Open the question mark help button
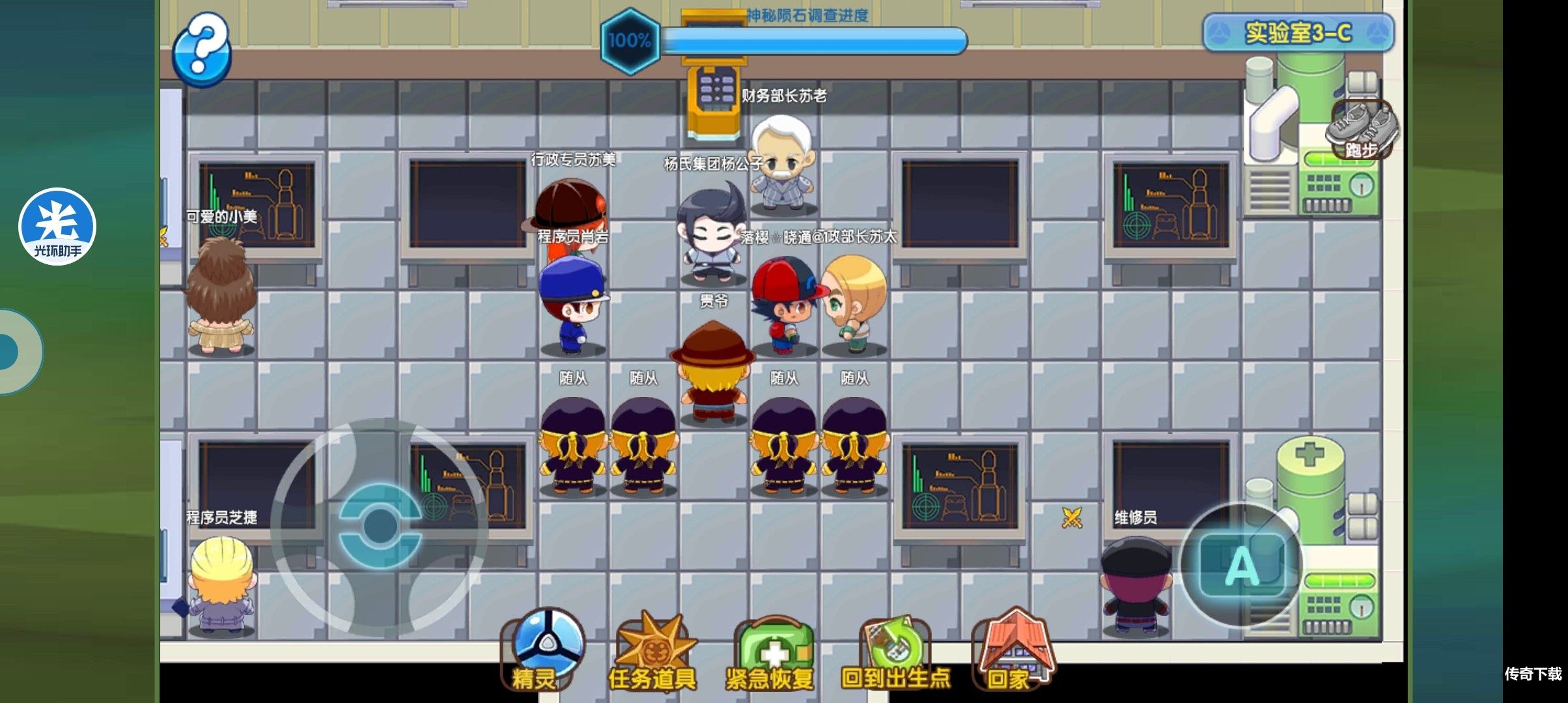This screenshot has height=703, width=1568. (x=202, y=49)
